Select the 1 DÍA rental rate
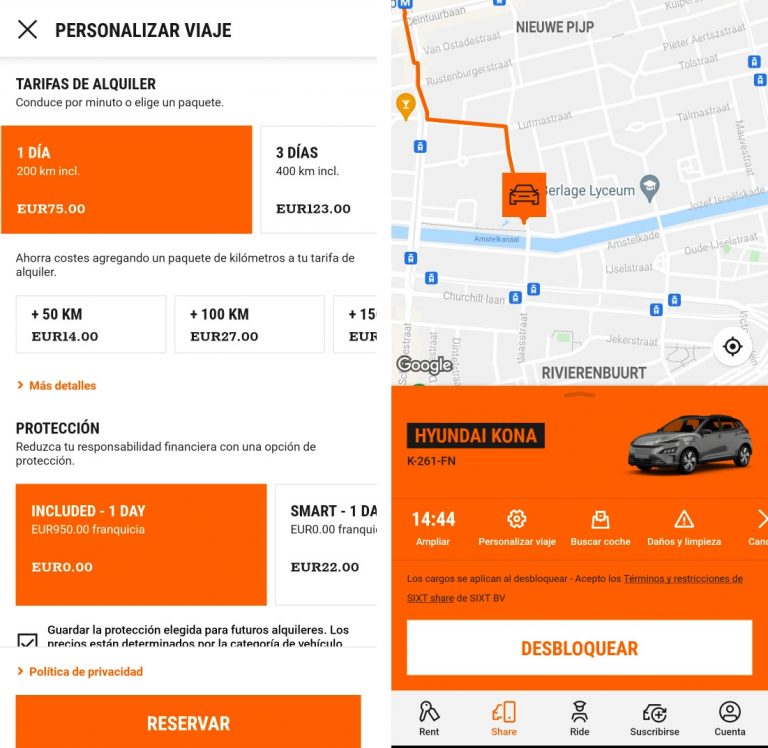This screenshot has width=768, height=748. coord(126,179)
